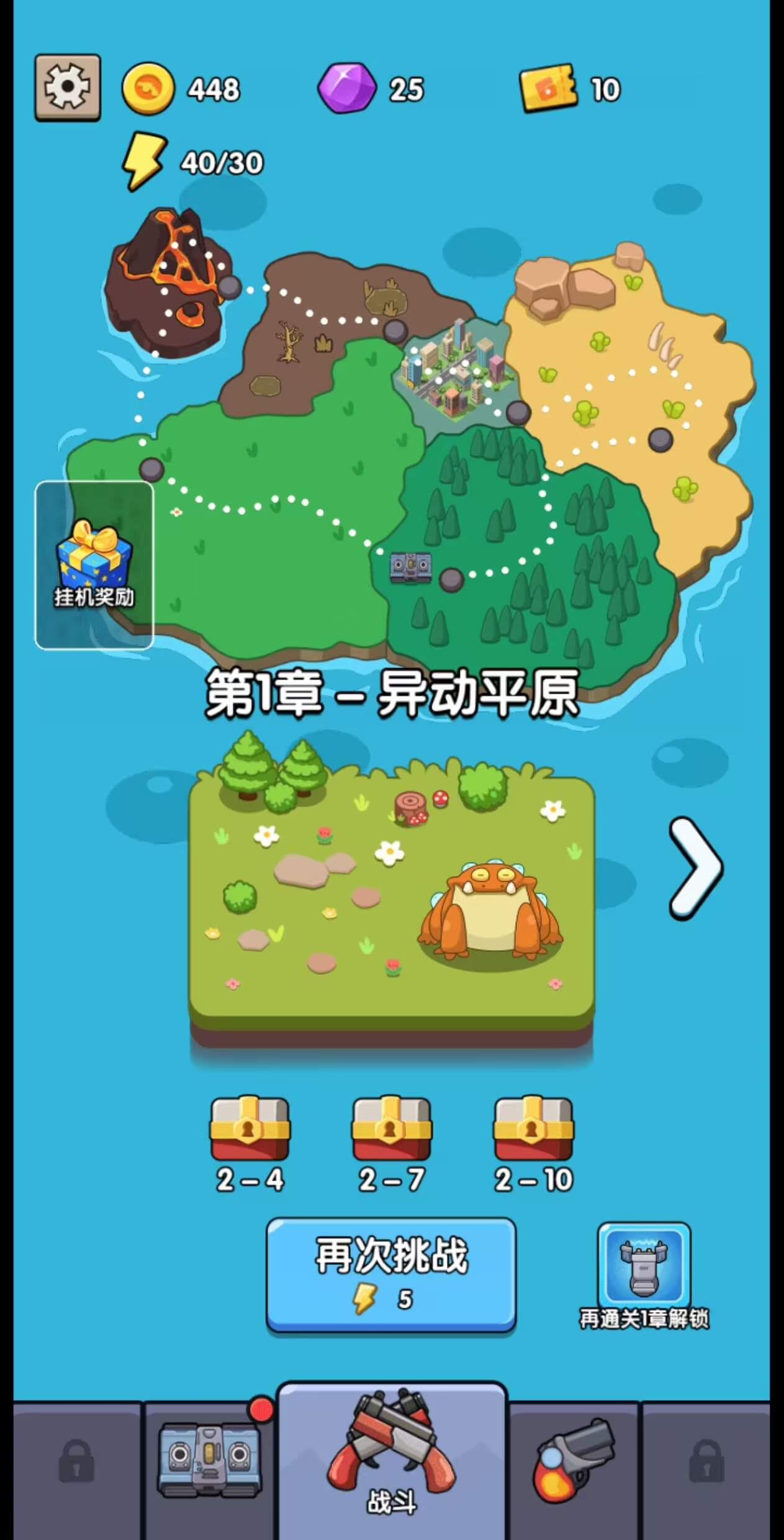Tap the gold coin balance

pyautogui.click(x=148, y=88)
